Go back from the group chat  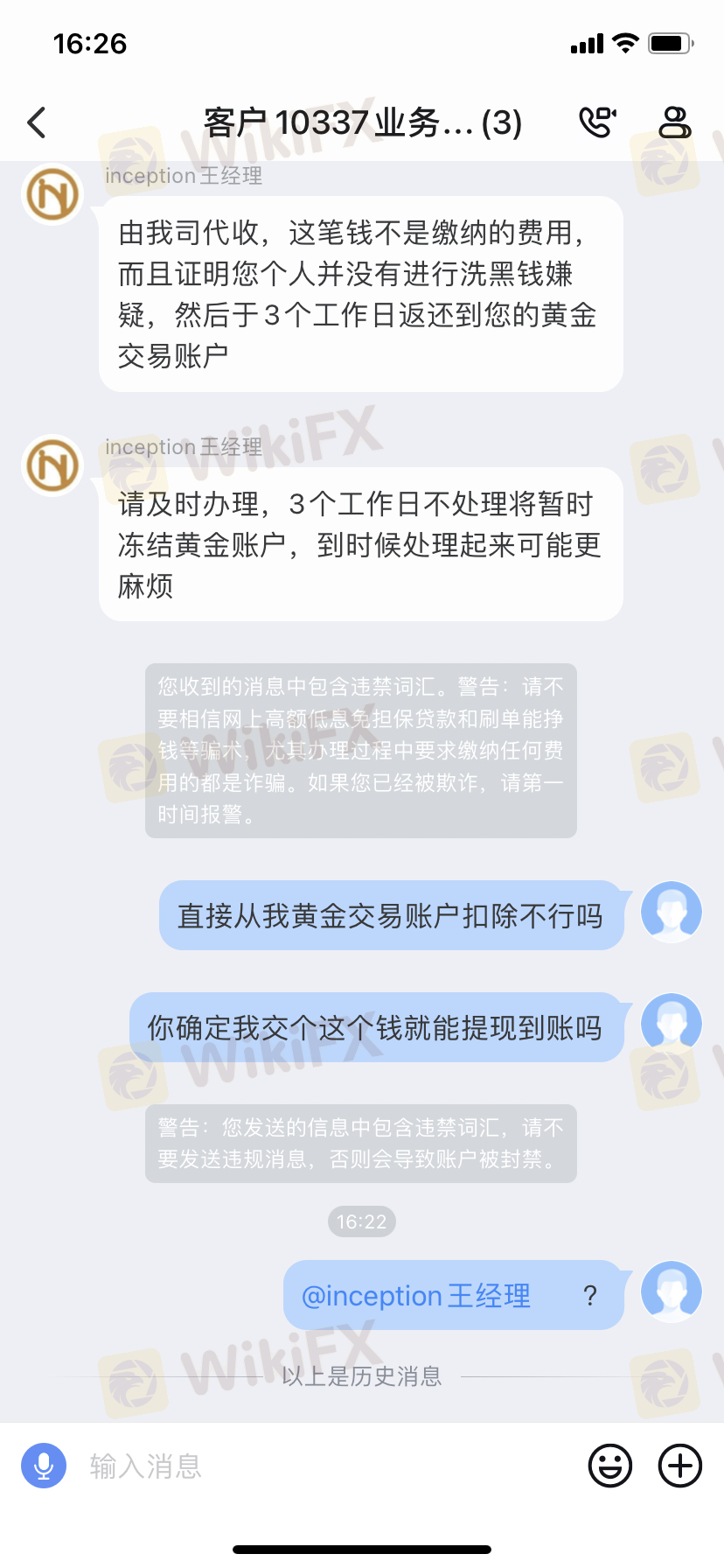(x=37, y=123)
